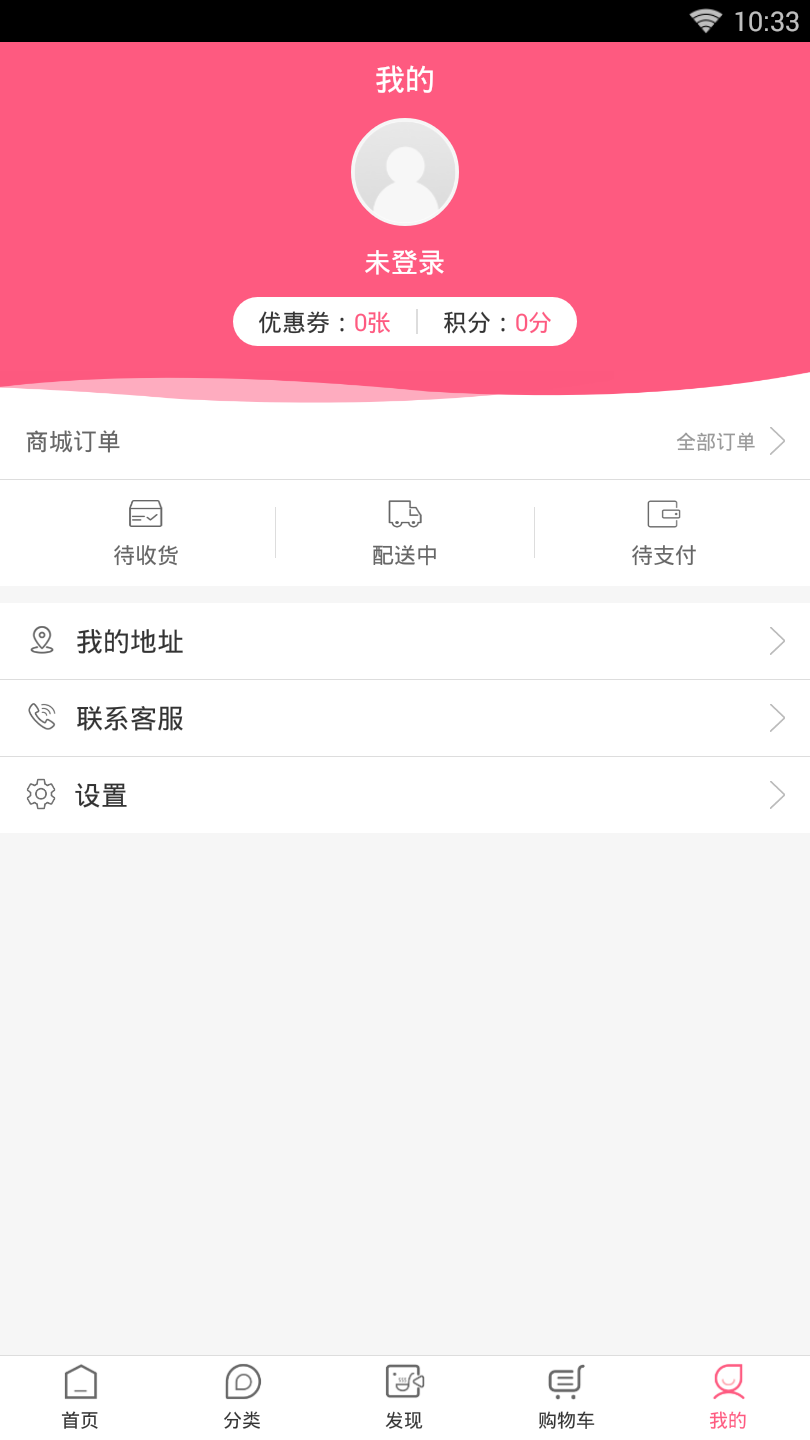Open the 优惠券 coupons count

[x=325, y=322]
